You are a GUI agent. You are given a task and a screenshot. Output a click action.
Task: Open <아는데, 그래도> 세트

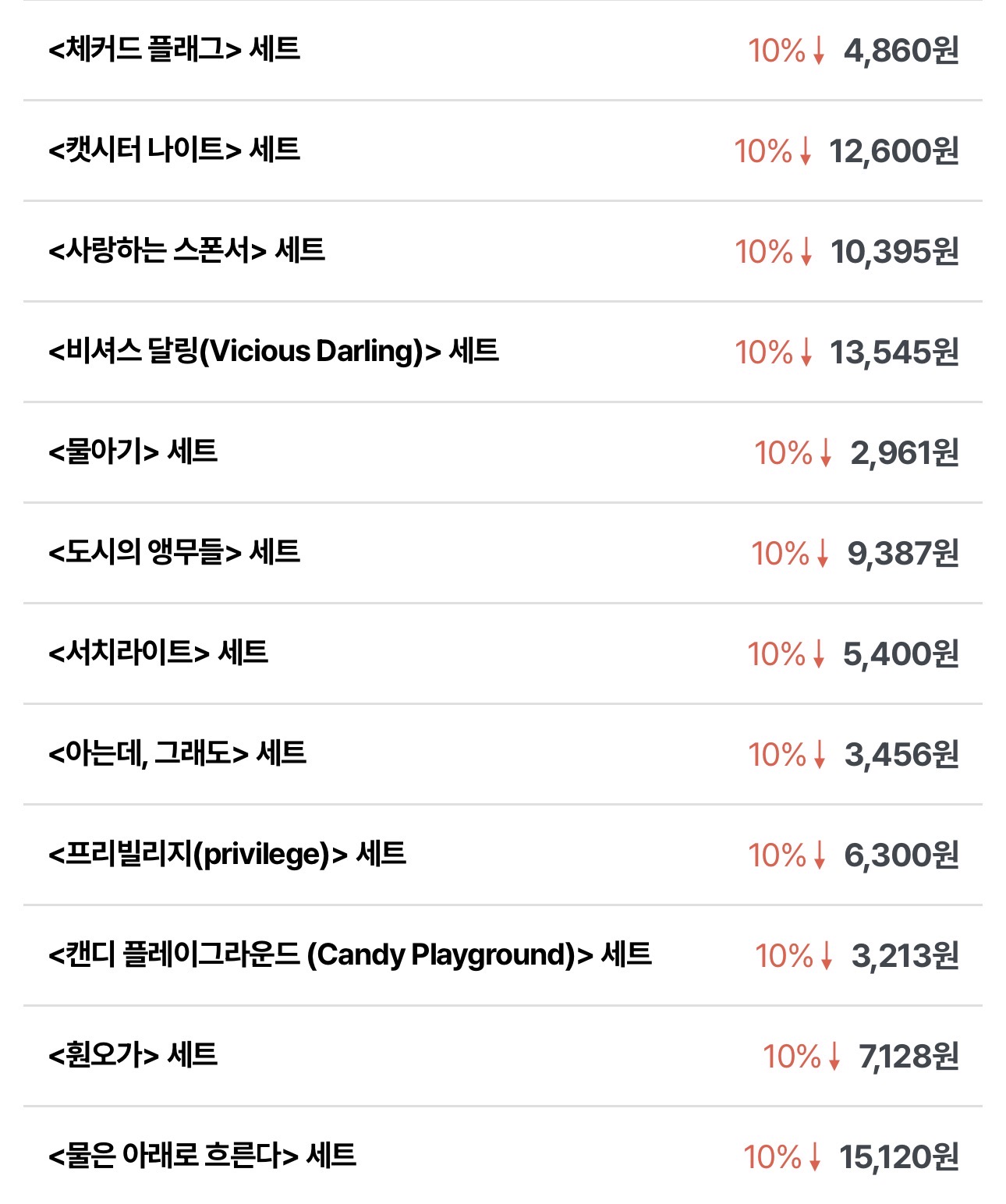(178, 753)
